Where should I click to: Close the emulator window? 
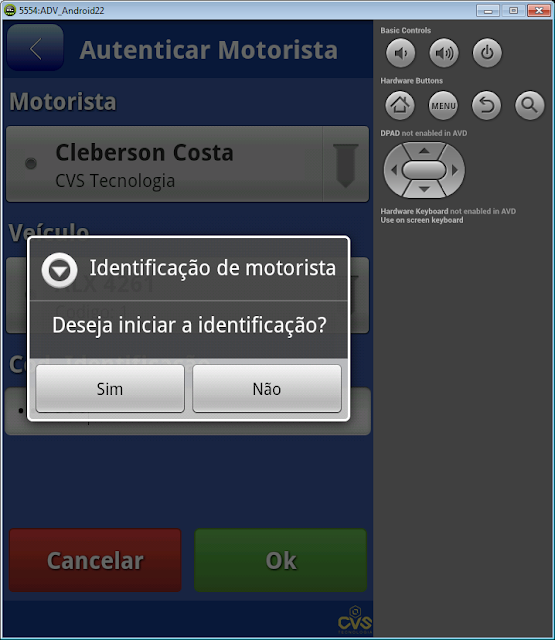tap(539, 10)
